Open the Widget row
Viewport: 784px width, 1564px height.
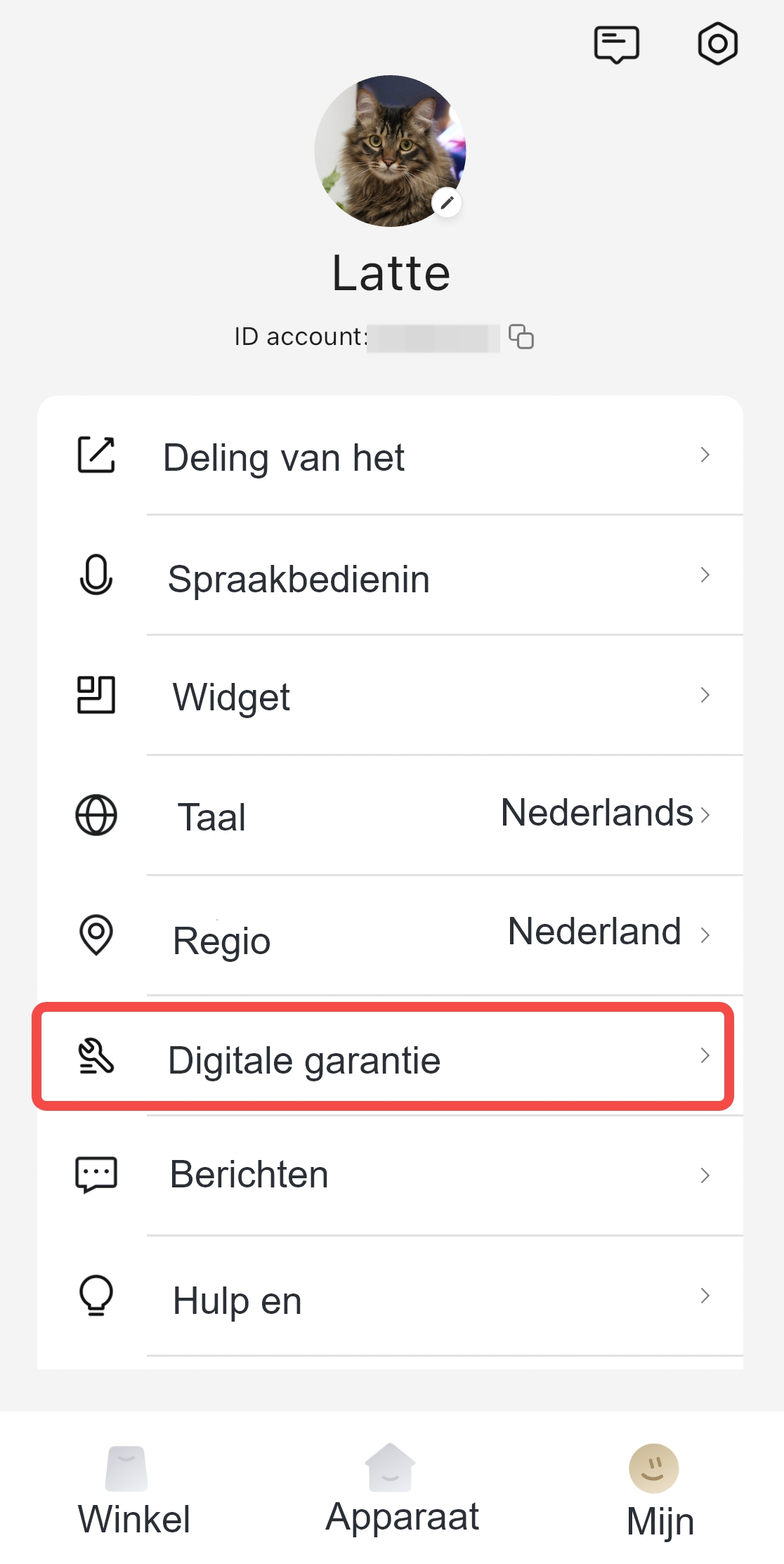(390, 696)
